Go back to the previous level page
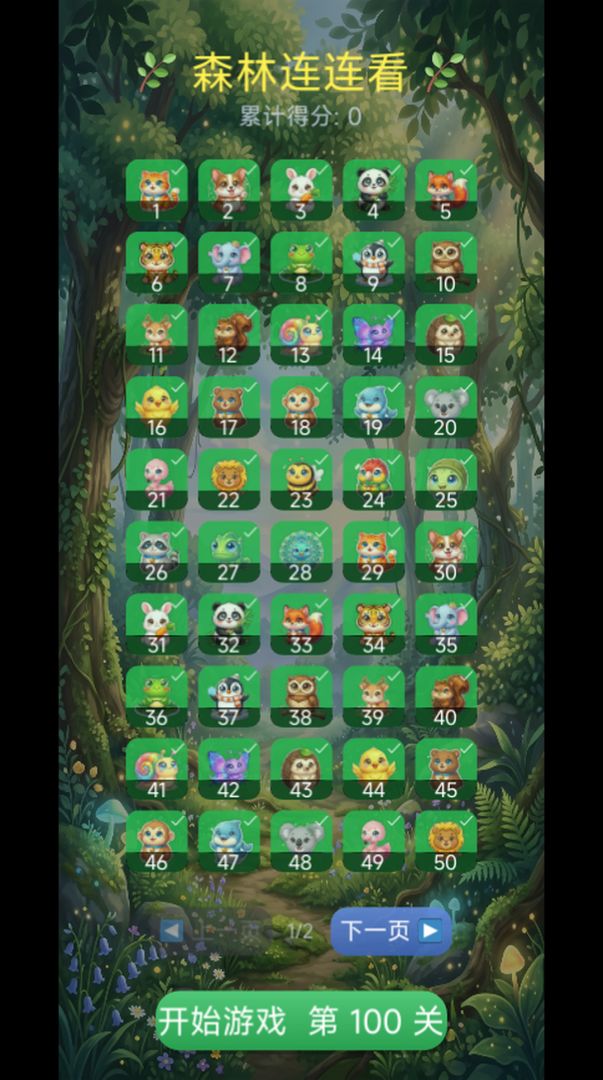The image size is (603, 1080). (x=212, y=931)
